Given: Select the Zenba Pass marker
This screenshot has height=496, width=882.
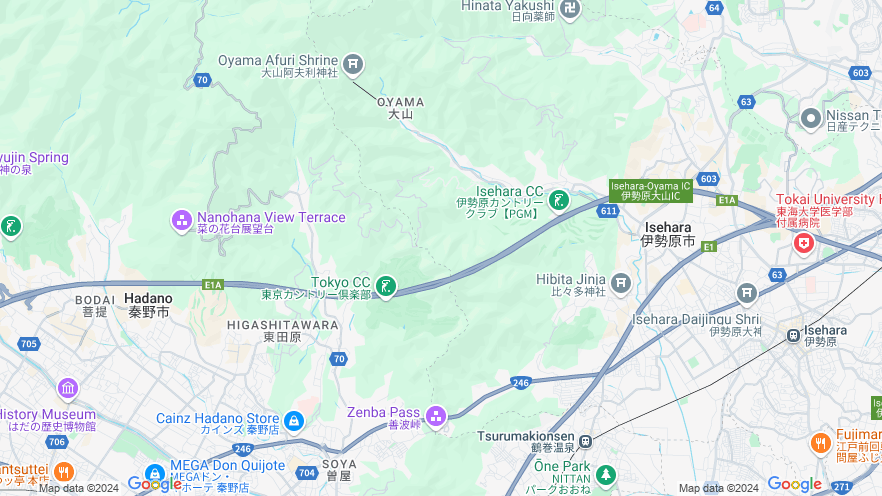Looking at the screenshot, I should coord(435,415).
